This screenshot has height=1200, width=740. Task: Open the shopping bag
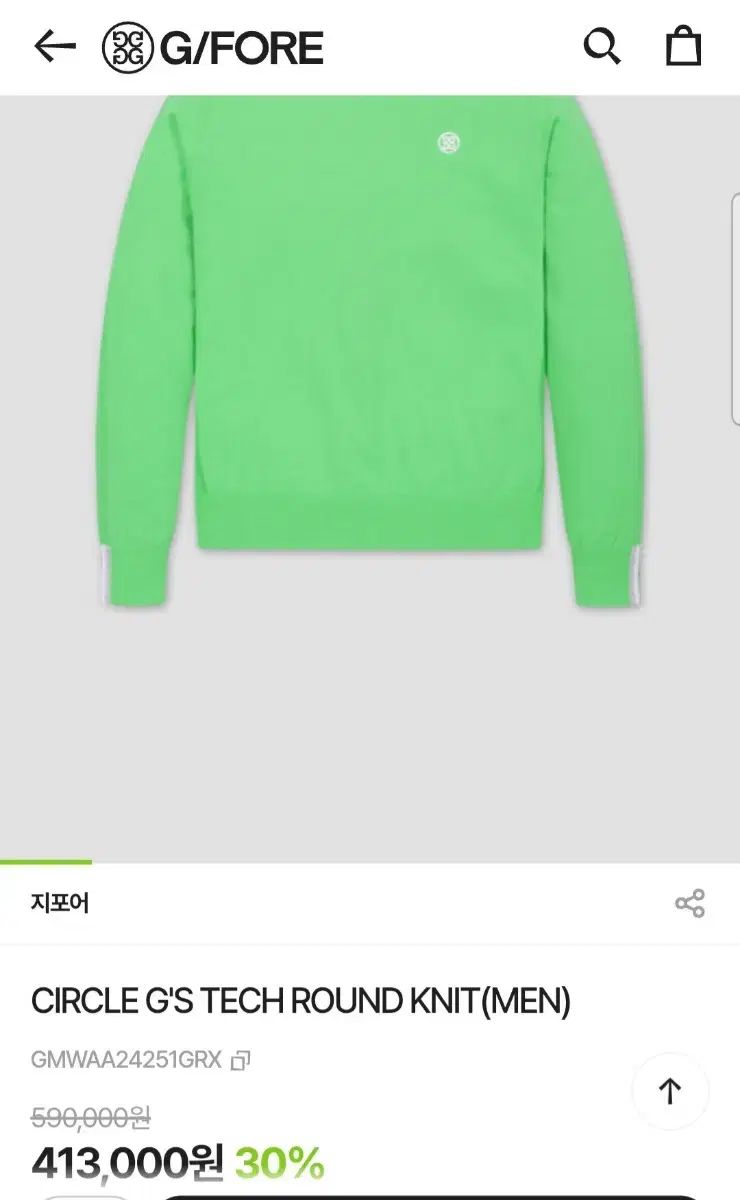(683, 47)
